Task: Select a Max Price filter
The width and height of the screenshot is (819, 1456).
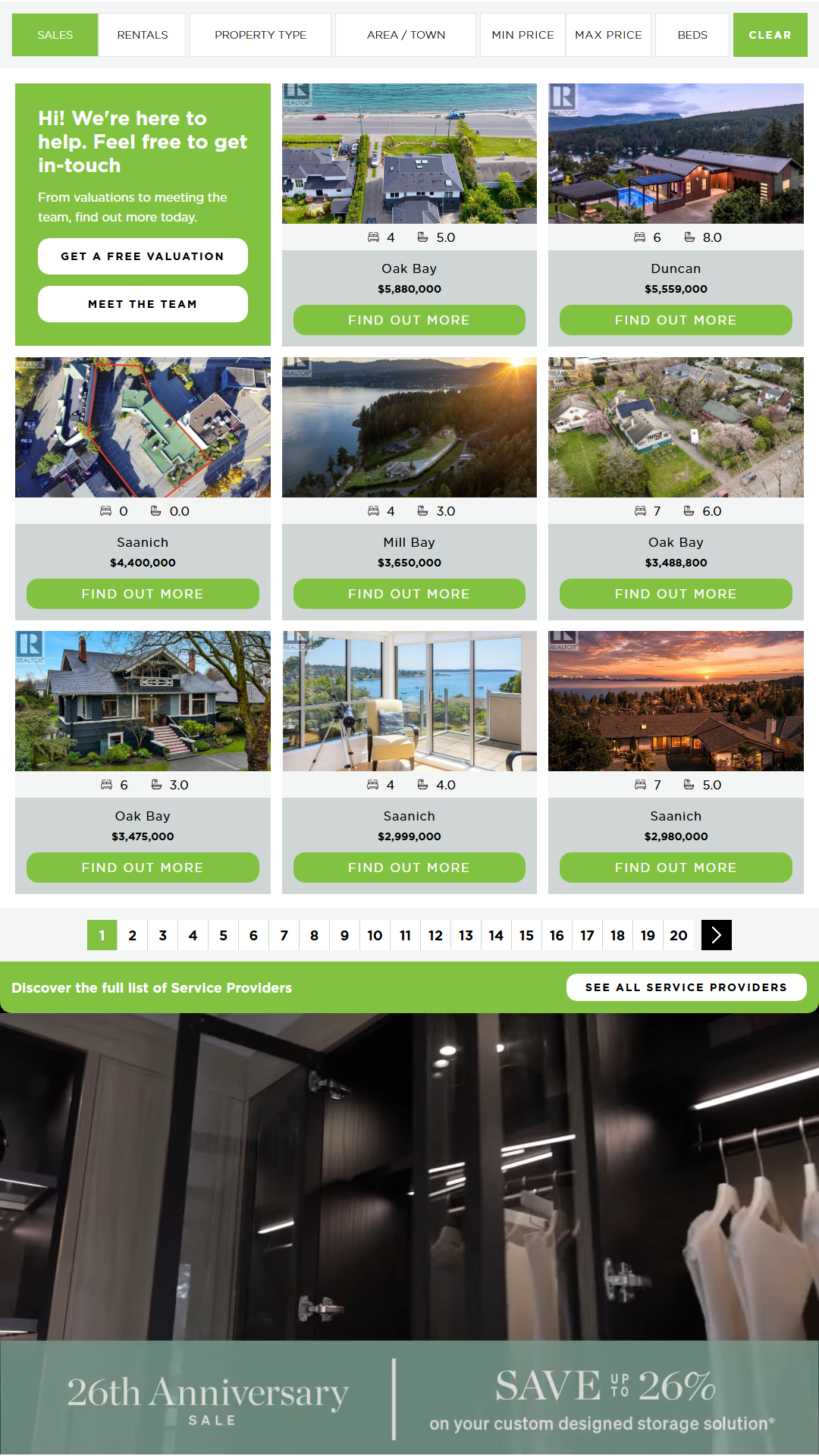Action: pyautogui.click(x=608, y=35)
